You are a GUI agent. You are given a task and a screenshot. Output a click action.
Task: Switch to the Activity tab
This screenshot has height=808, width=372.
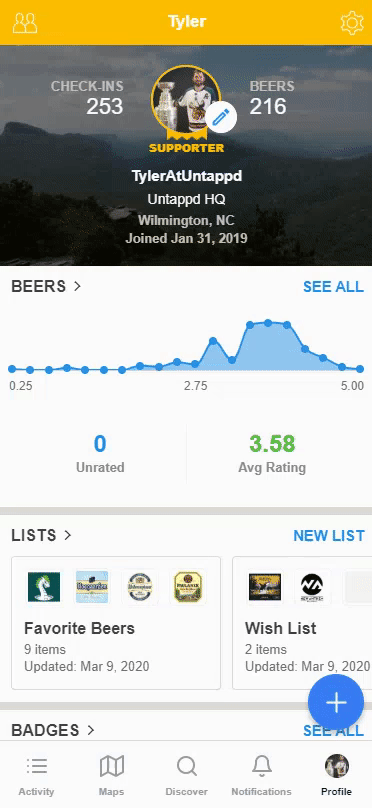coord(36,776)
